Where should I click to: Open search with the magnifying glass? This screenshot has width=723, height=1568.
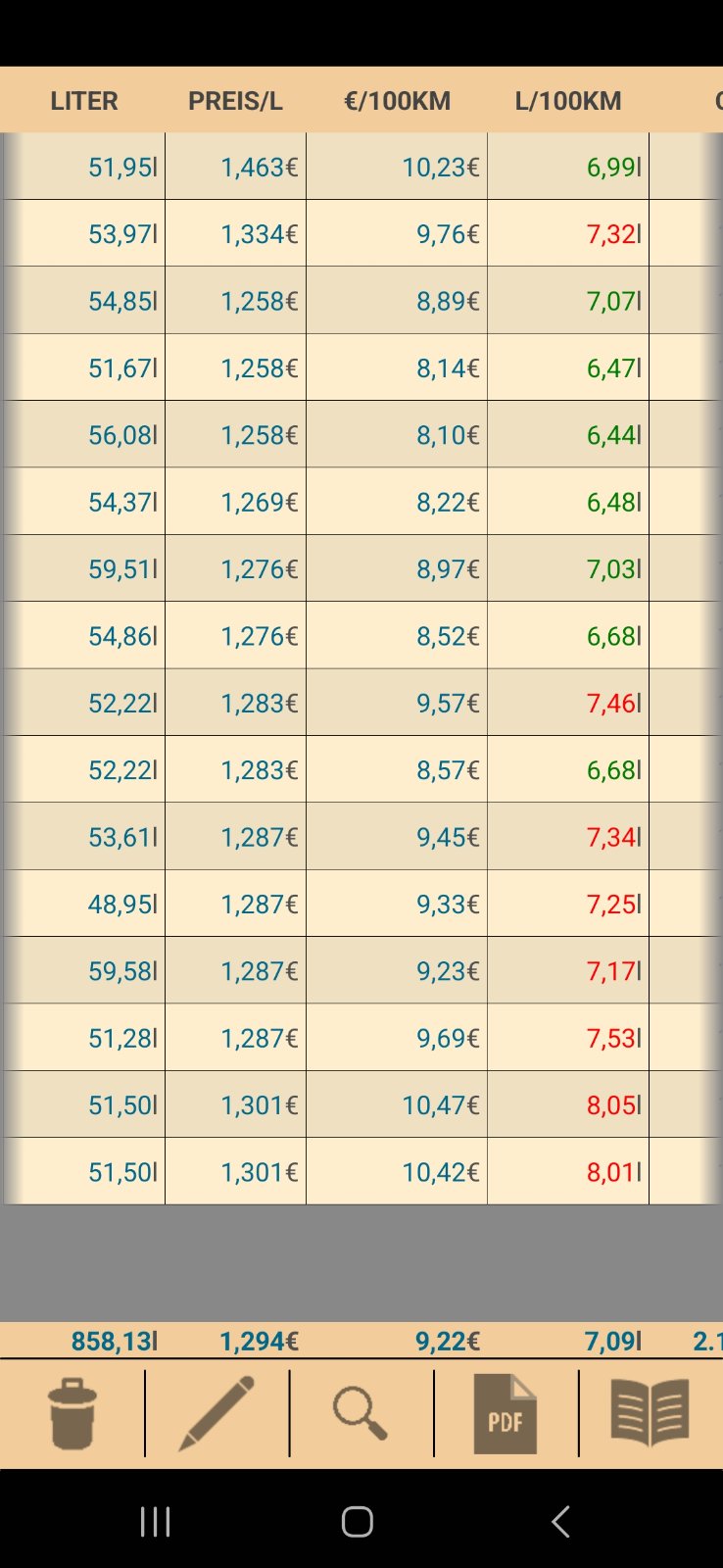[x=361, y=1413]
